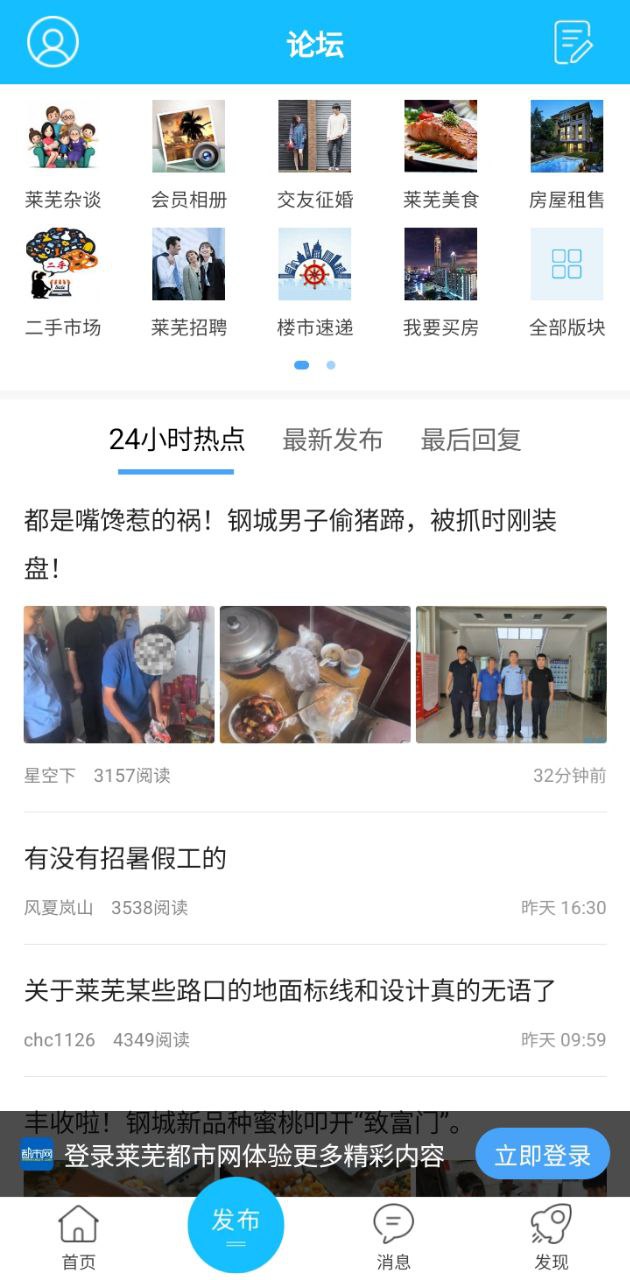
Task: Open the user profile icon
Action: [52, 42]
